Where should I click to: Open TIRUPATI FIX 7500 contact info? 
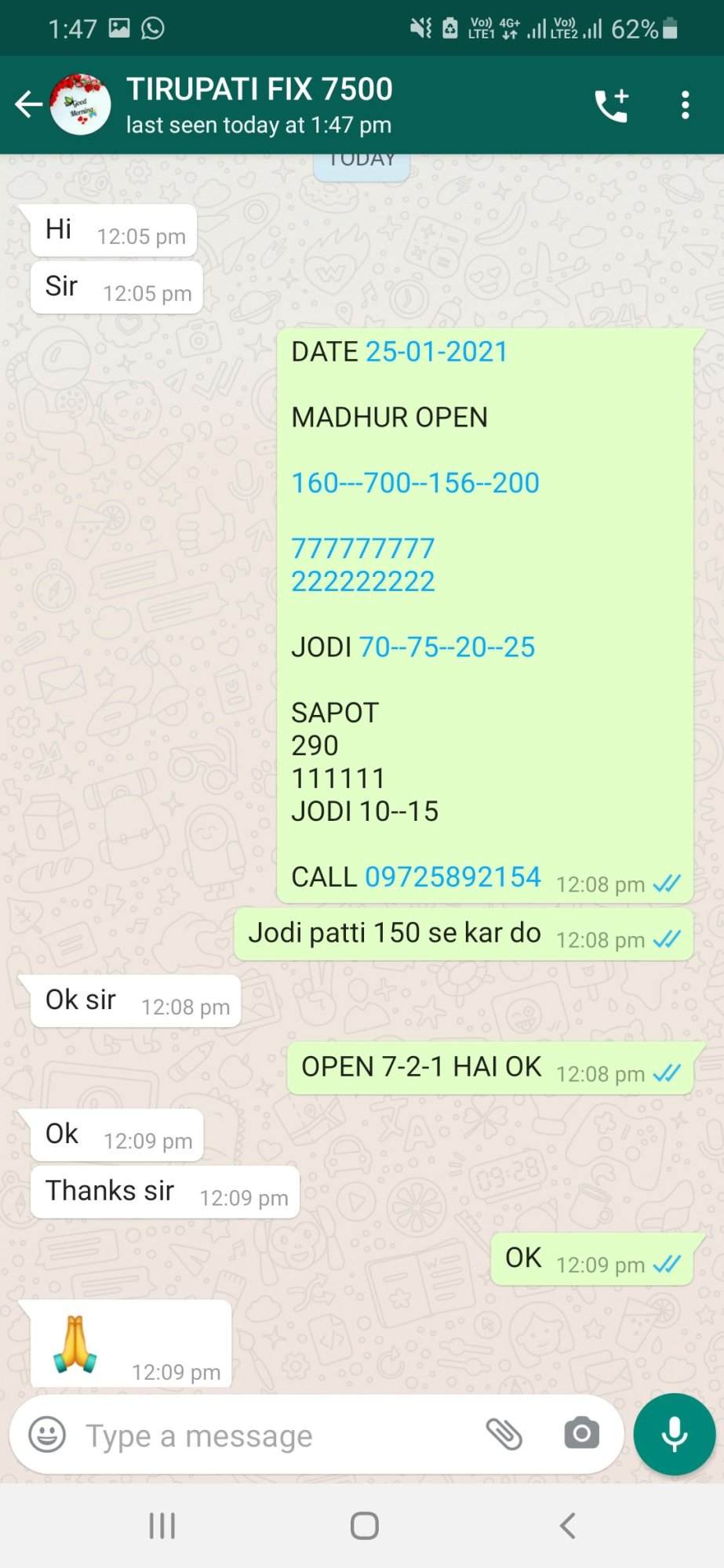point(259,104)
